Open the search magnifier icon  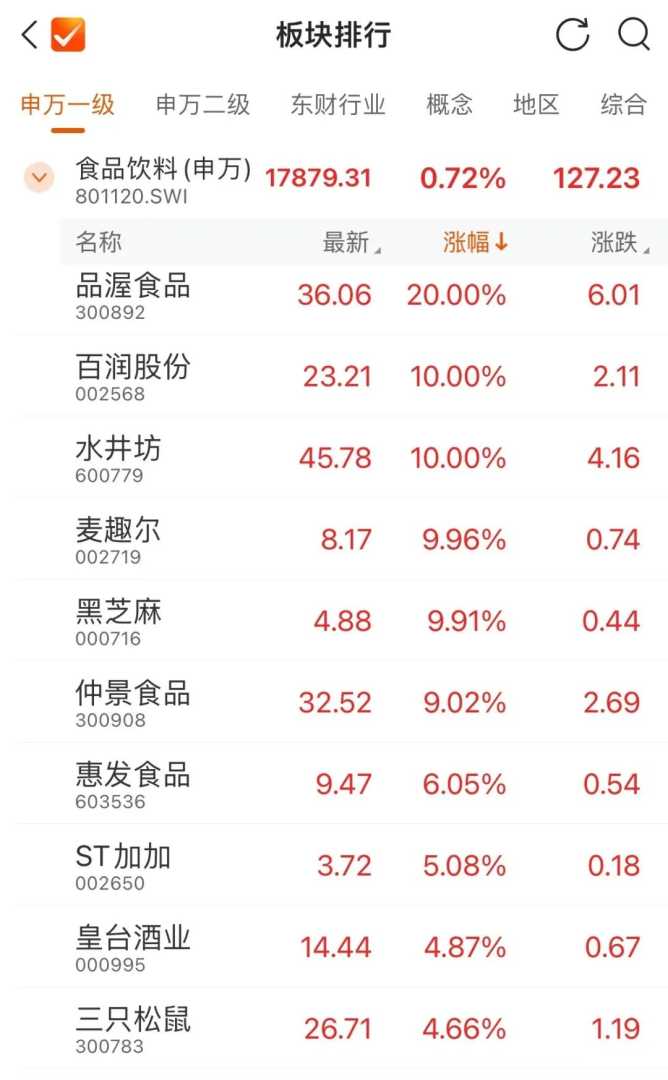coord(633,36)
